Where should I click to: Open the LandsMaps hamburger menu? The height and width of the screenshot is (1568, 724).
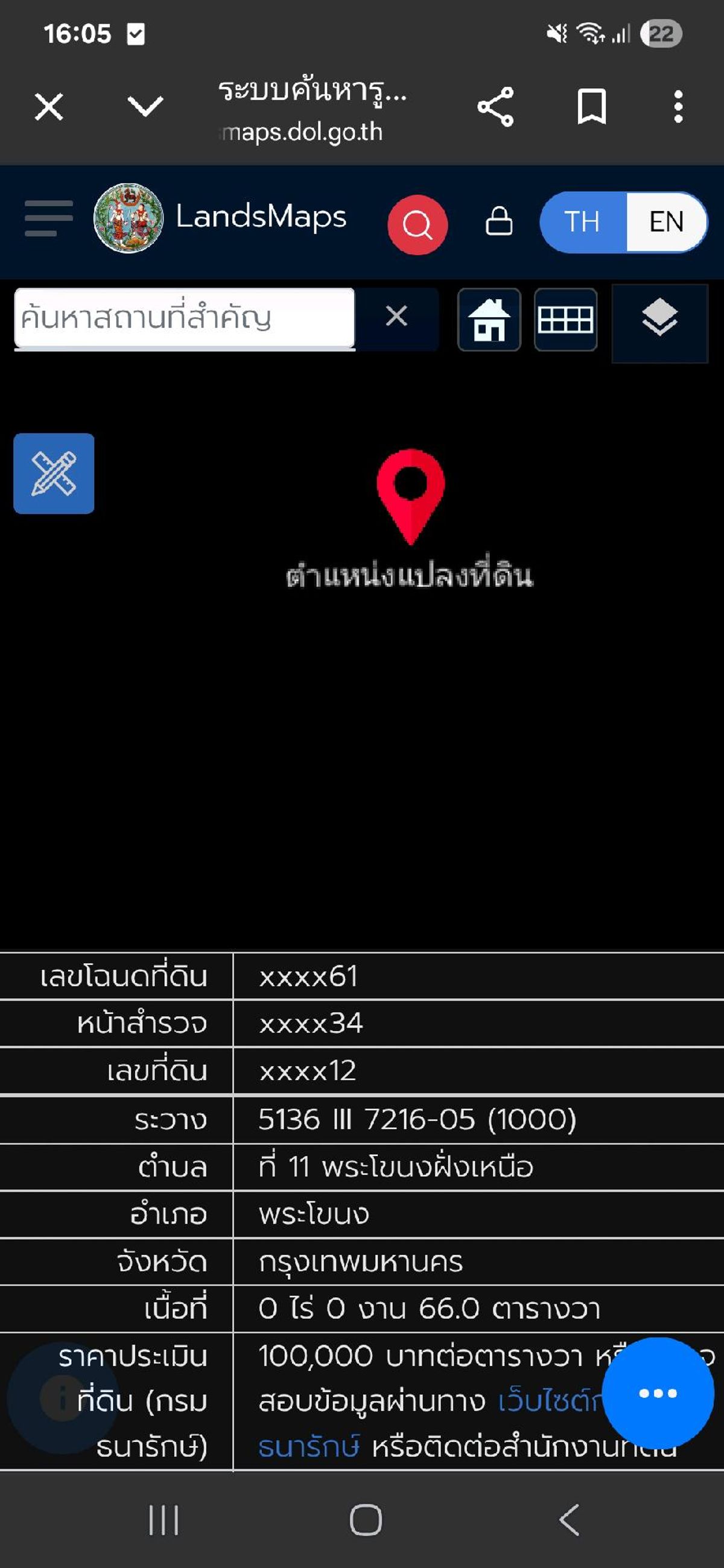click(x=49, y=218)
